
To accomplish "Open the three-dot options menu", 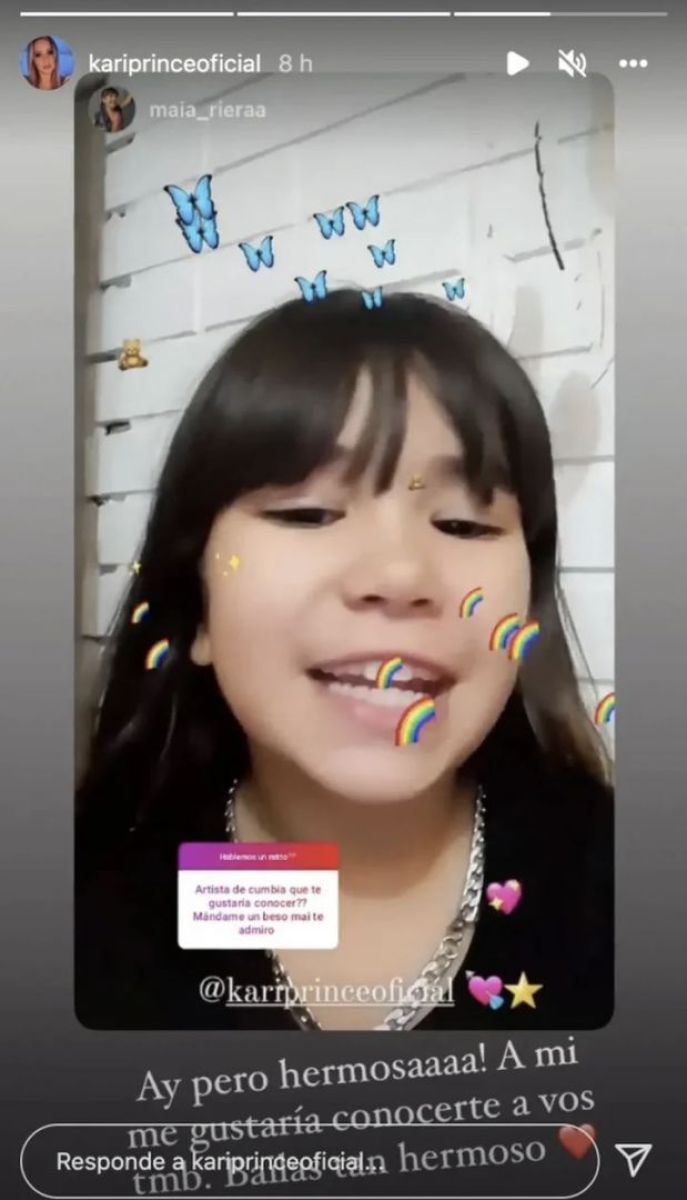I will 633,64.
